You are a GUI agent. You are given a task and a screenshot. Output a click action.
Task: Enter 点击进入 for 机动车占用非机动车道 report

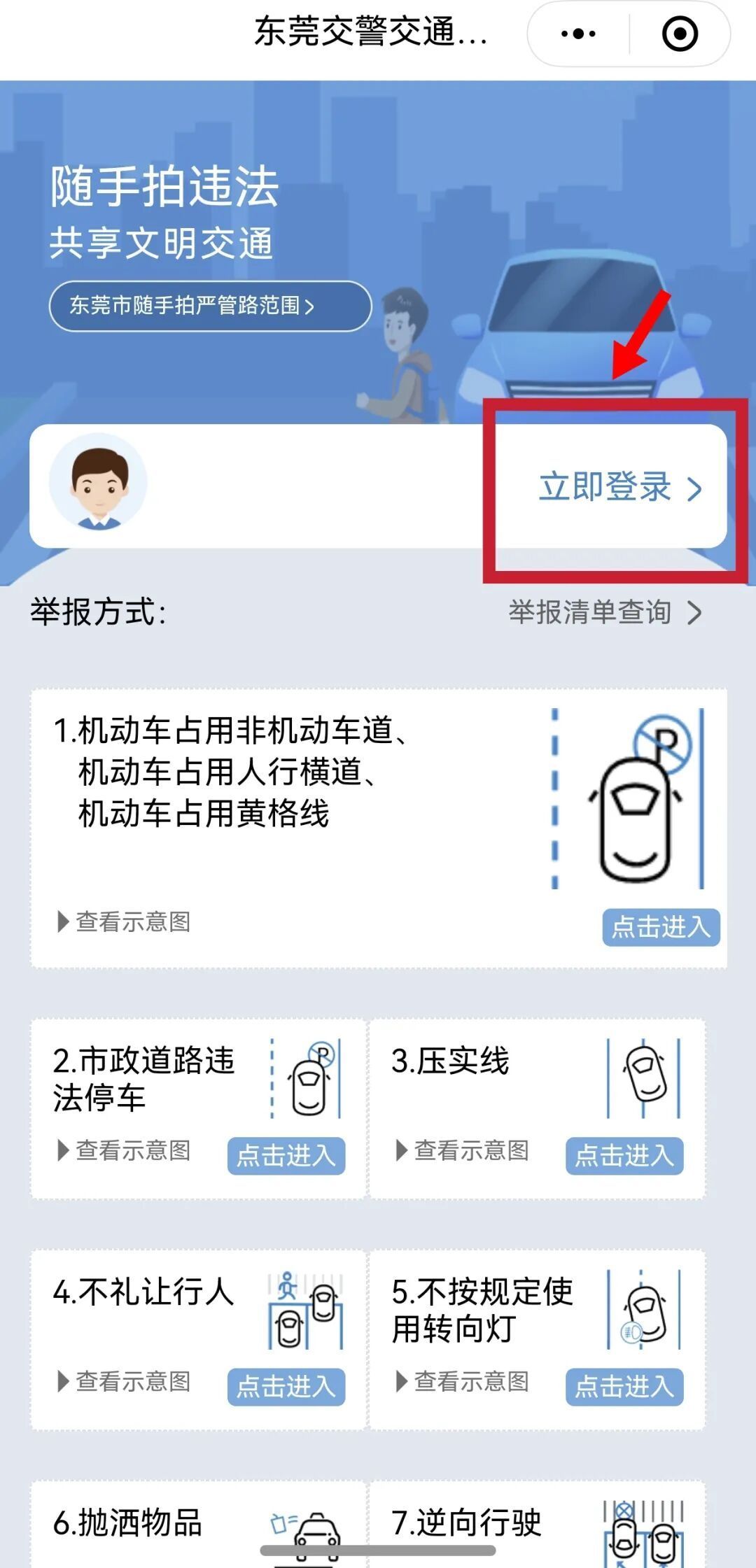[x=661, y=927]
